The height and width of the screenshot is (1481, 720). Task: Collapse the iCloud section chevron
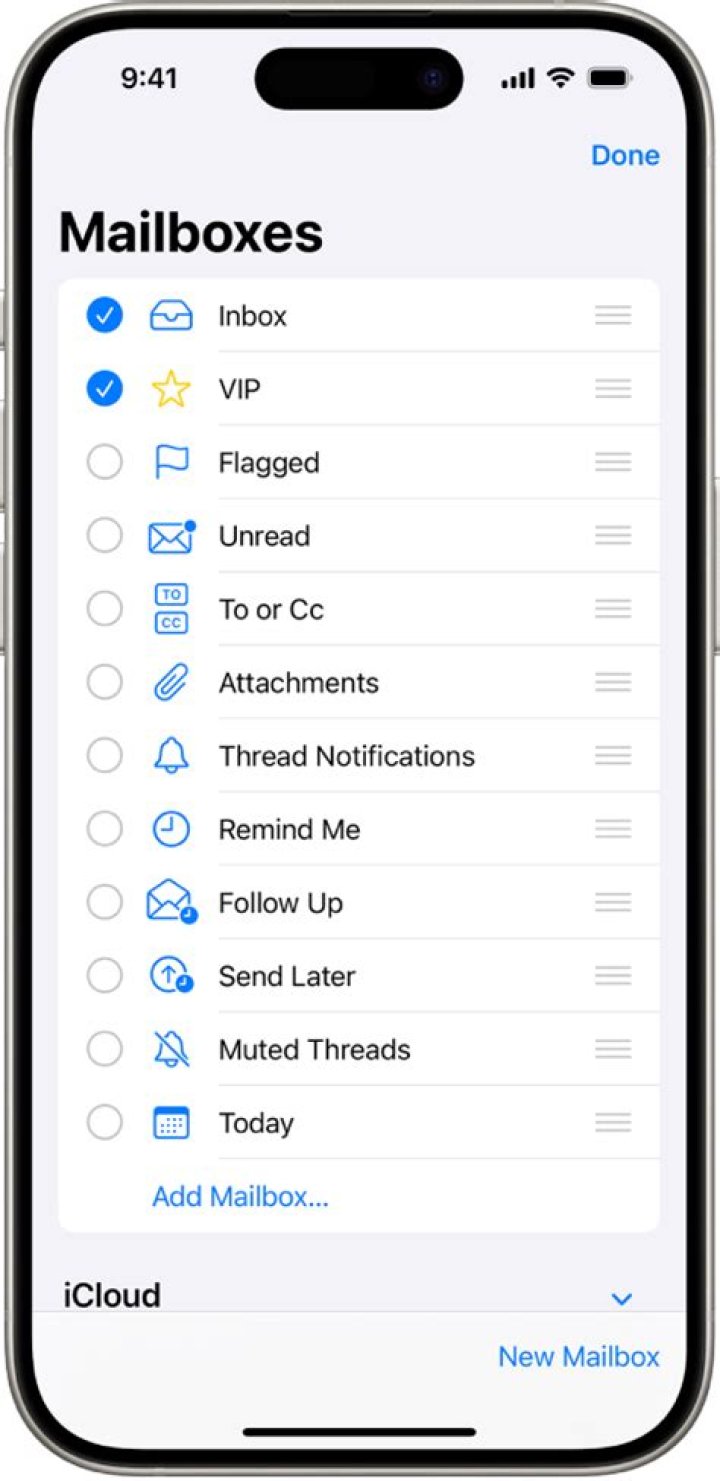coord(622,1299)
